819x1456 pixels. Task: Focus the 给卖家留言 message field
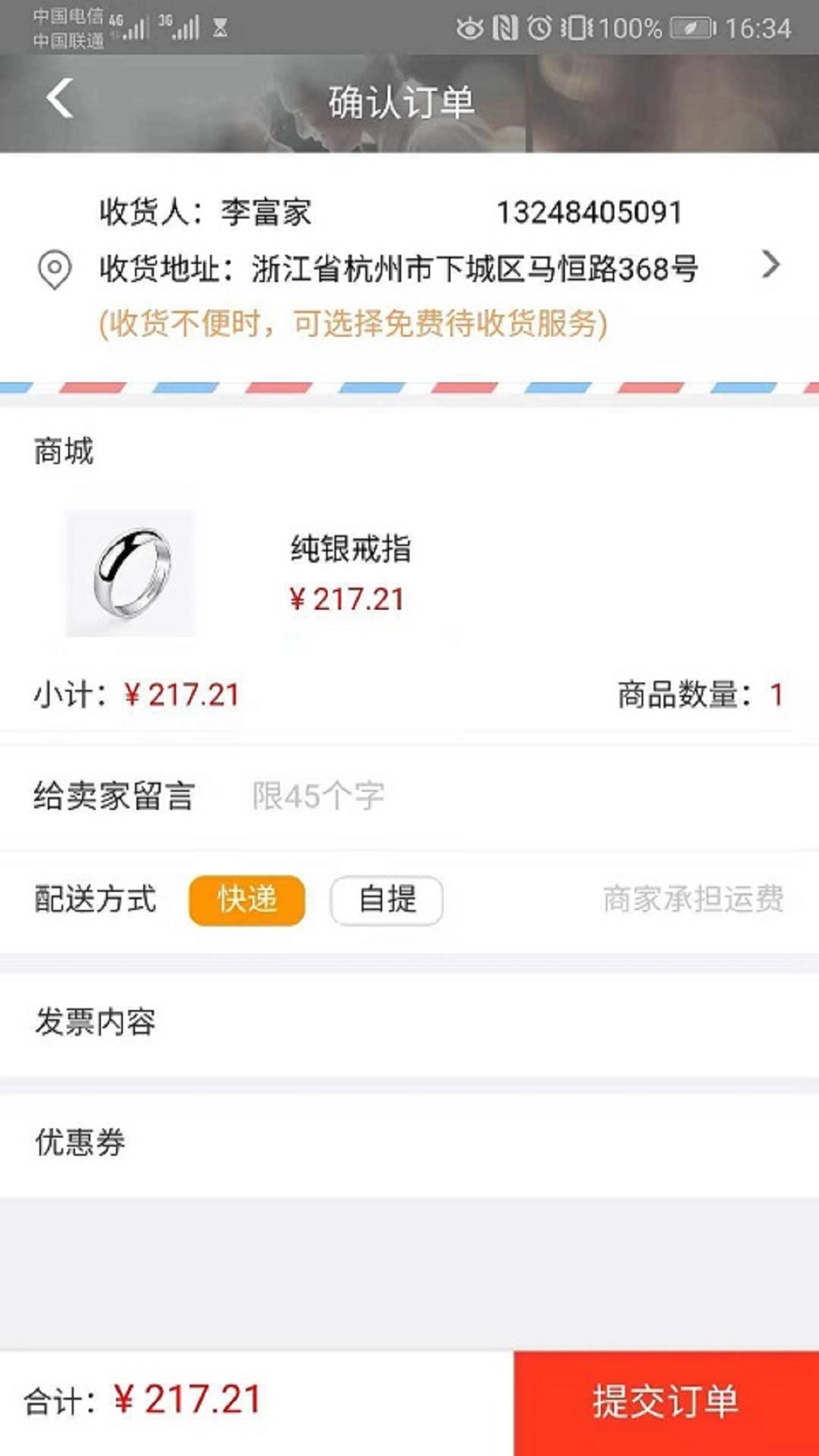500,796
